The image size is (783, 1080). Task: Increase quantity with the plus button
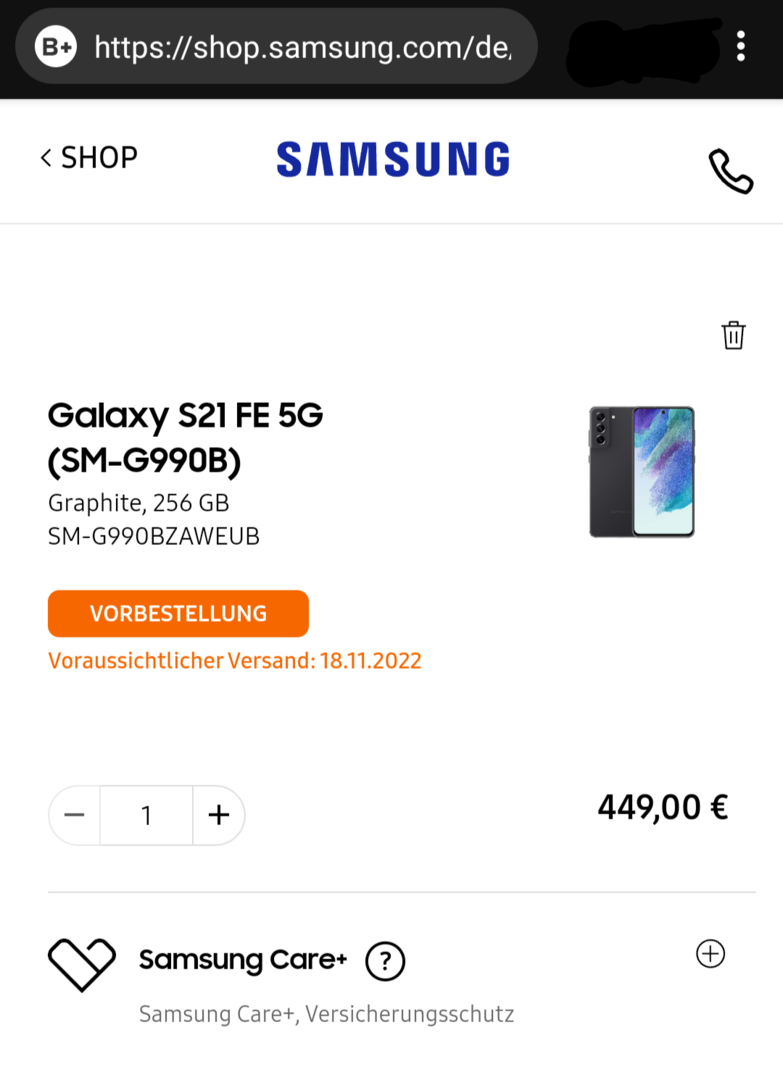218,815
